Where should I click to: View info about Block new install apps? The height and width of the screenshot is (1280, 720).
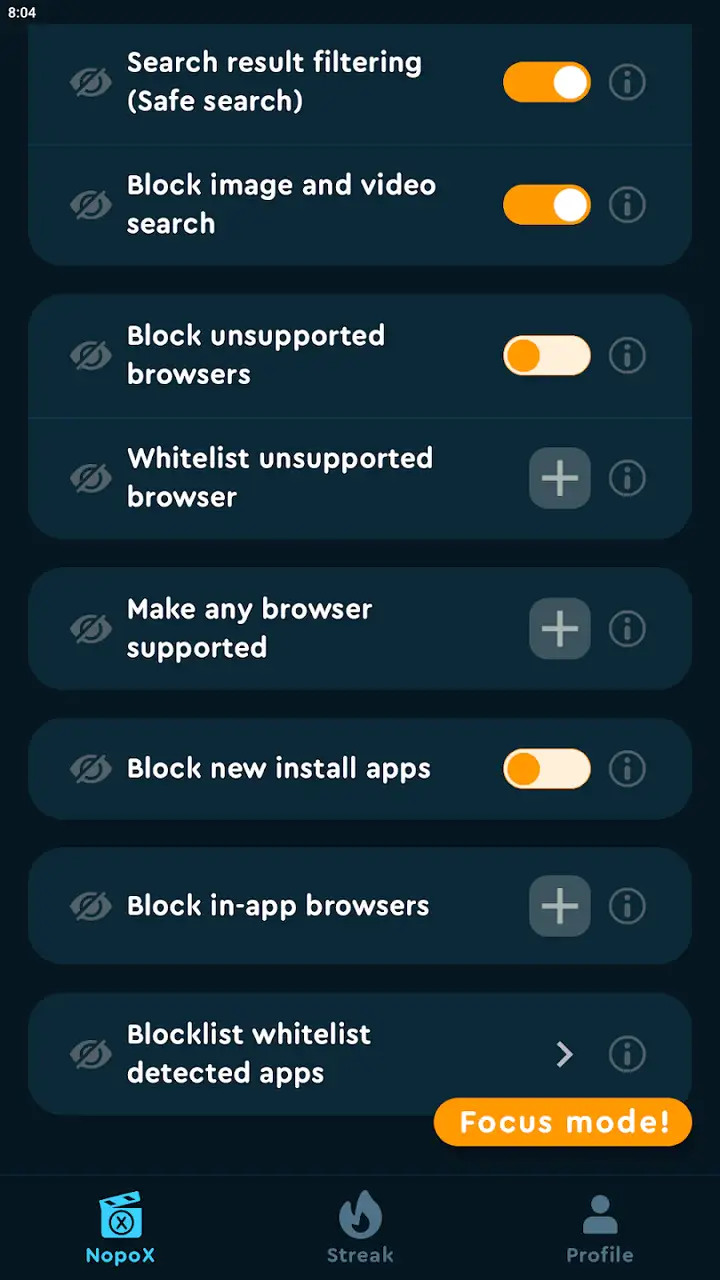[627, 769]
